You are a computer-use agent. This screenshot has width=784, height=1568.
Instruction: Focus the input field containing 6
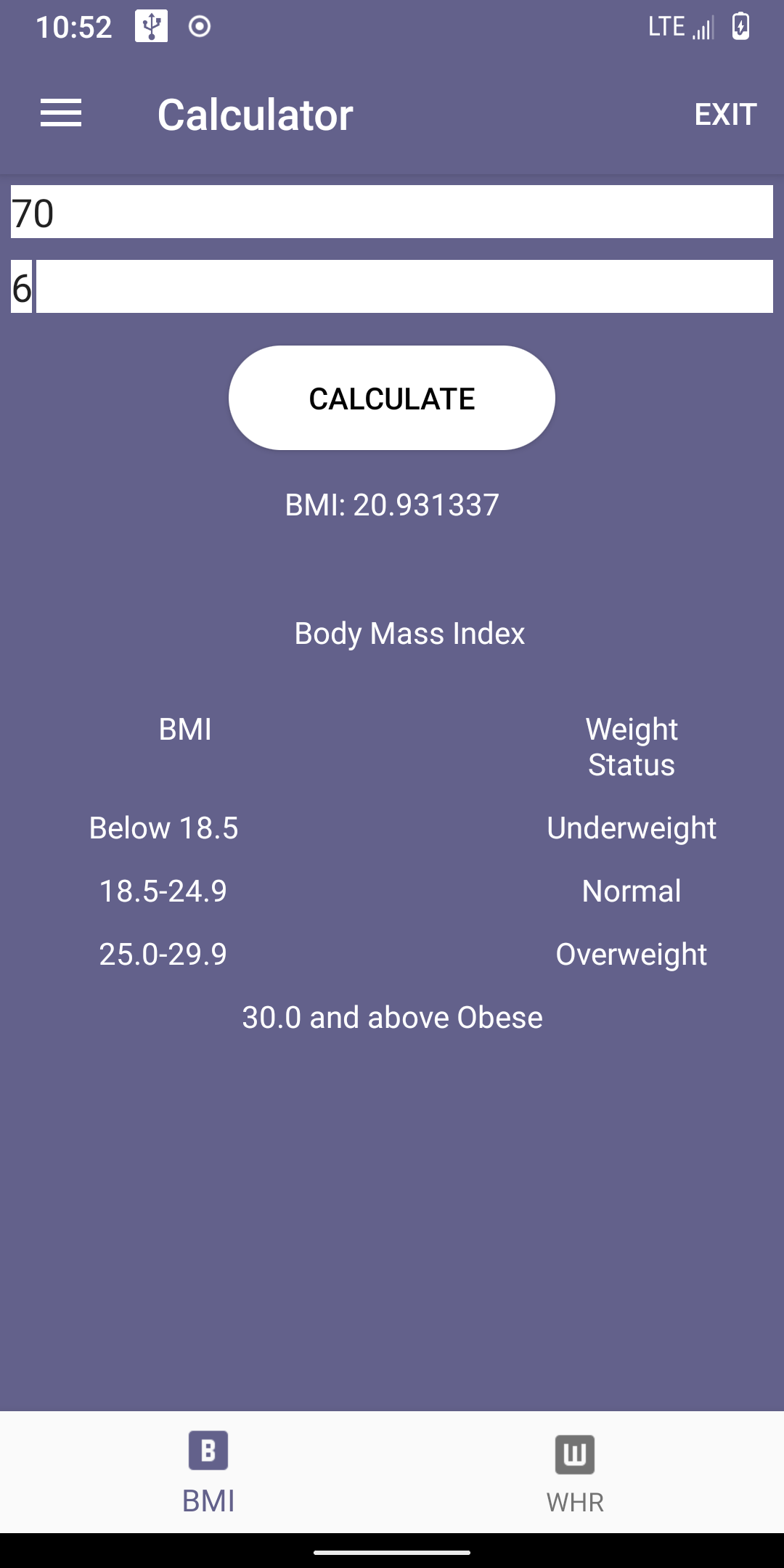(392, 287)
